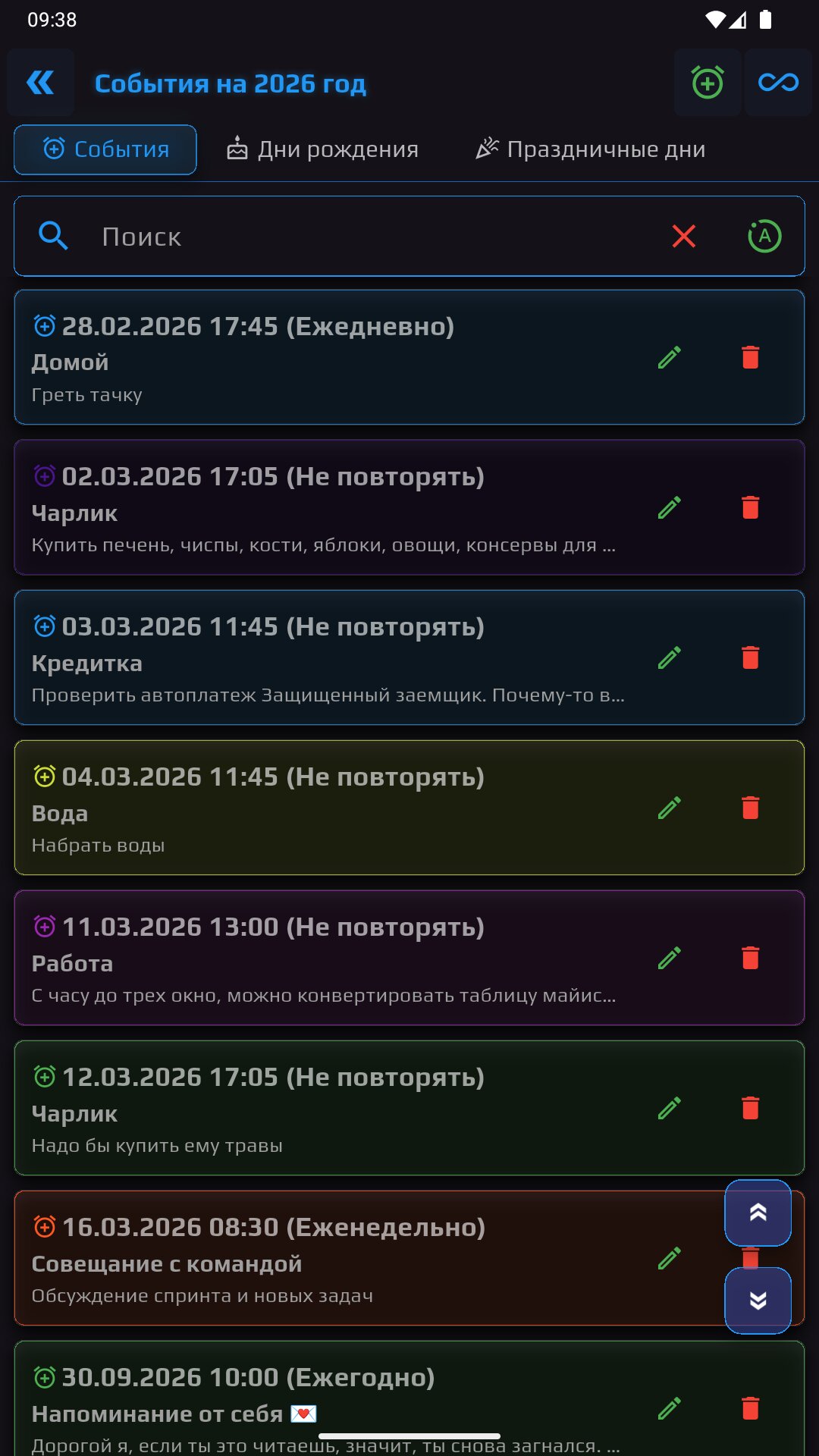
Task: Clear the search with the red X
Action: [x=684, y=237]
